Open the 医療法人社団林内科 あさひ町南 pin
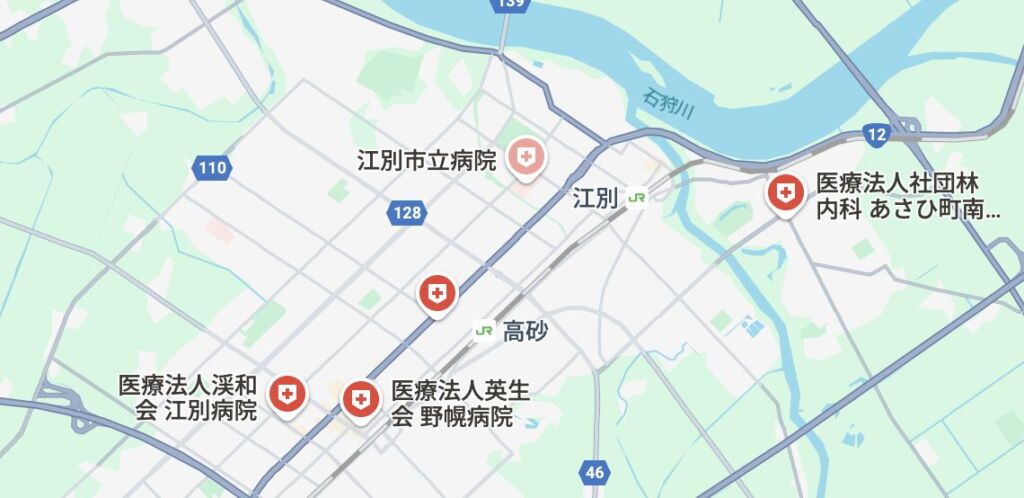Screen dimensions: 1024x498 pos(786,192)
